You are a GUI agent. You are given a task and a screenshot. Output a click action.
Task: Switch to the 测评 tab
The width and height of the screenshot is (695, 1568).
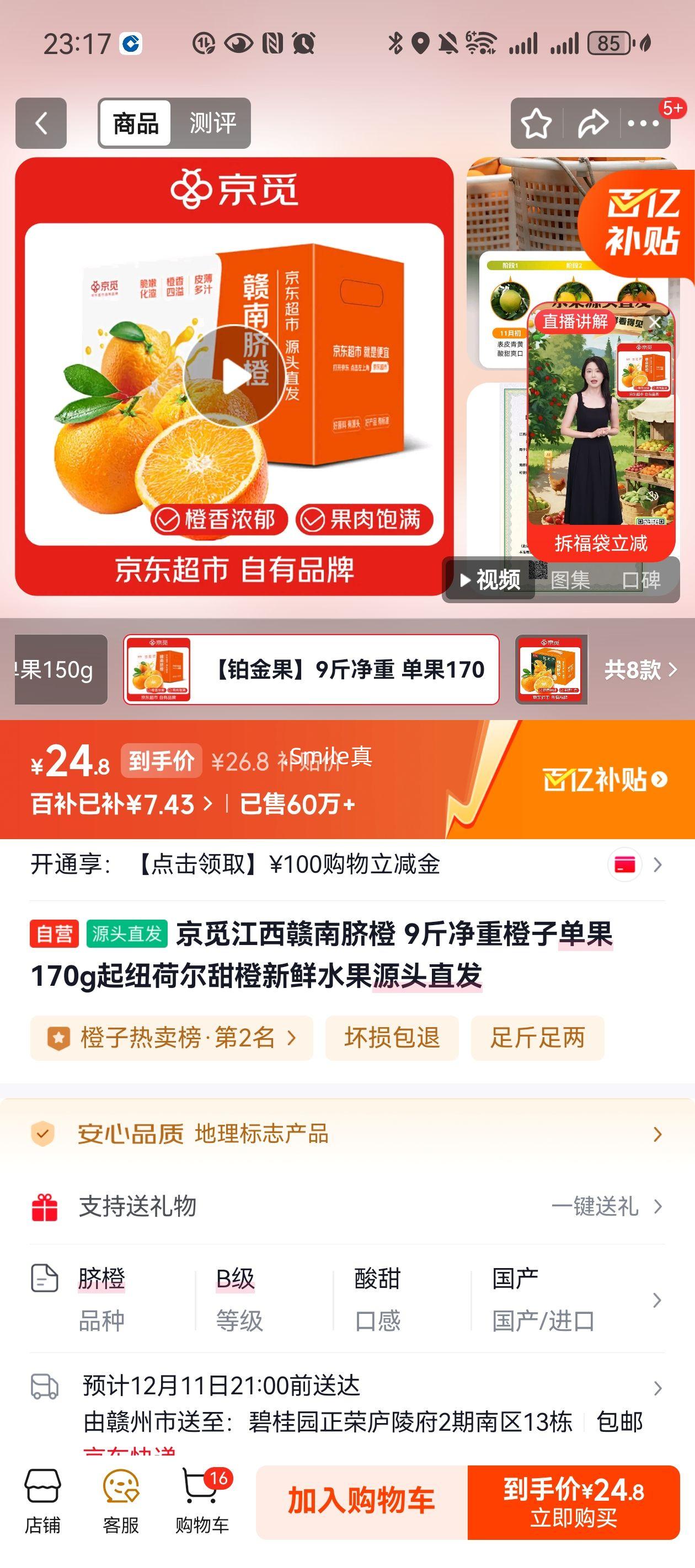pyautogui.click(x=215, y=122)
